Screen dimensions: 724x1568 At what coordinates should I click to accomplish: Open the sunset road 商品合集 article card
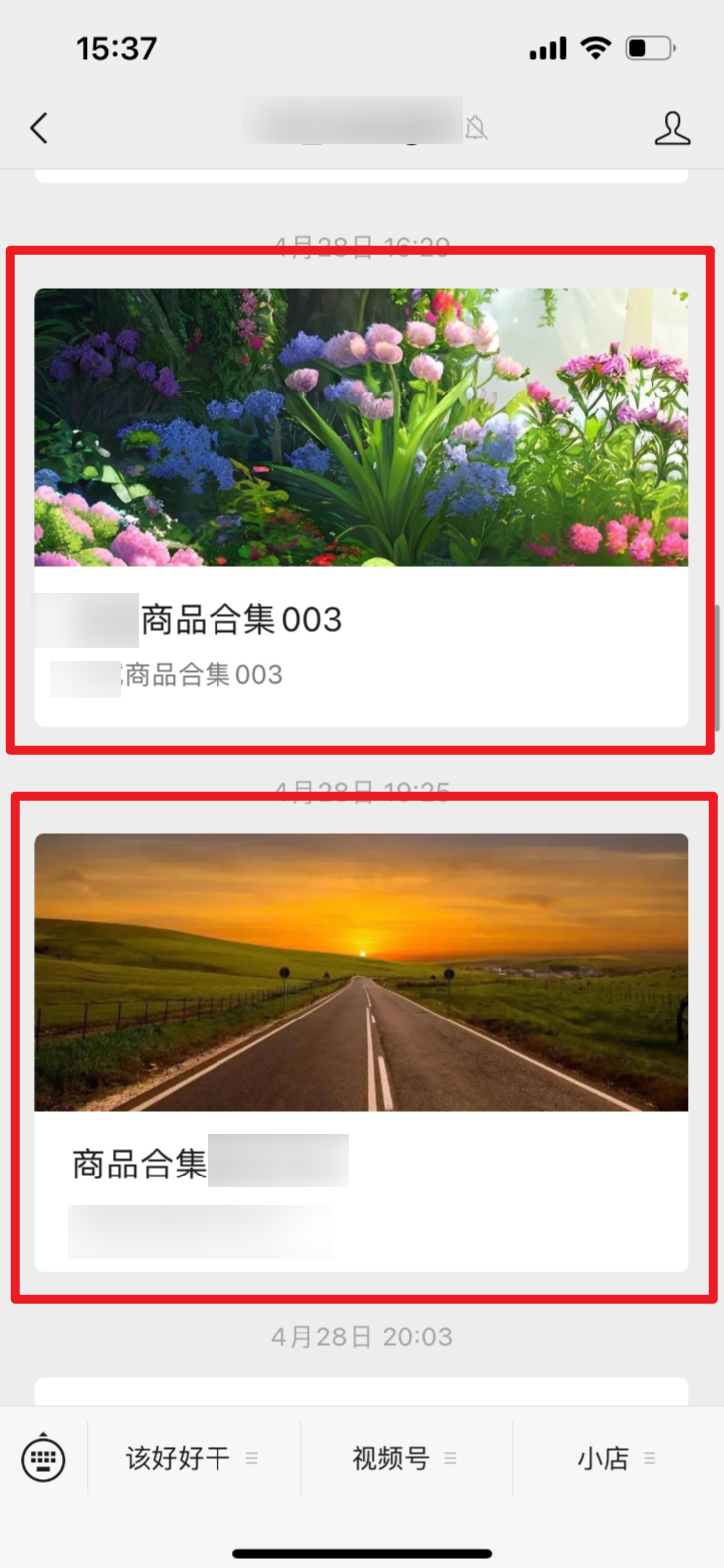pyautogui.click(x=362, y=1052)
